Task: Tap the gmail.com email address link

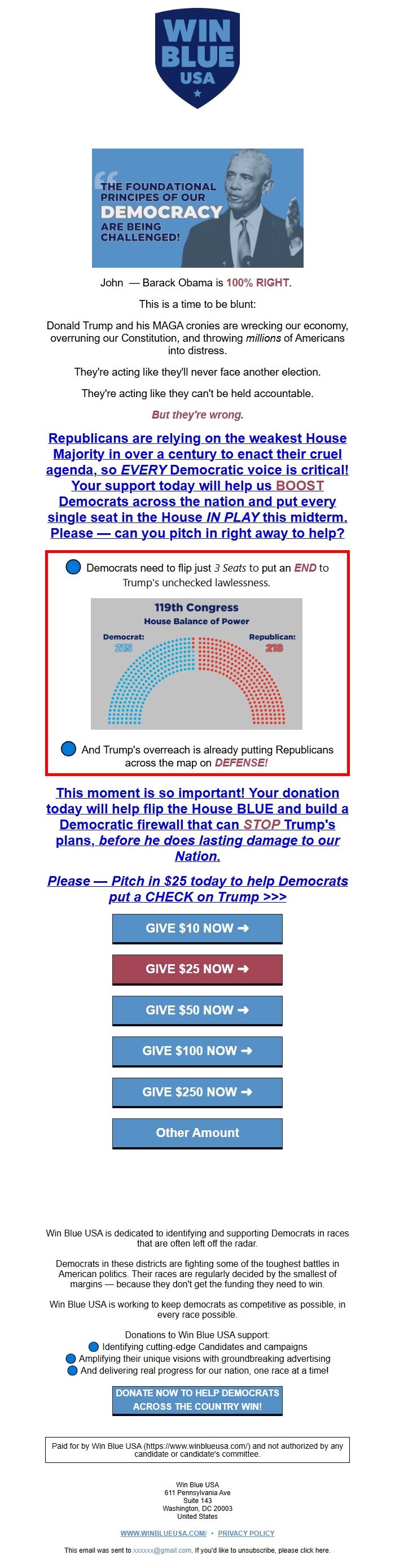Action: [163, 1550]
